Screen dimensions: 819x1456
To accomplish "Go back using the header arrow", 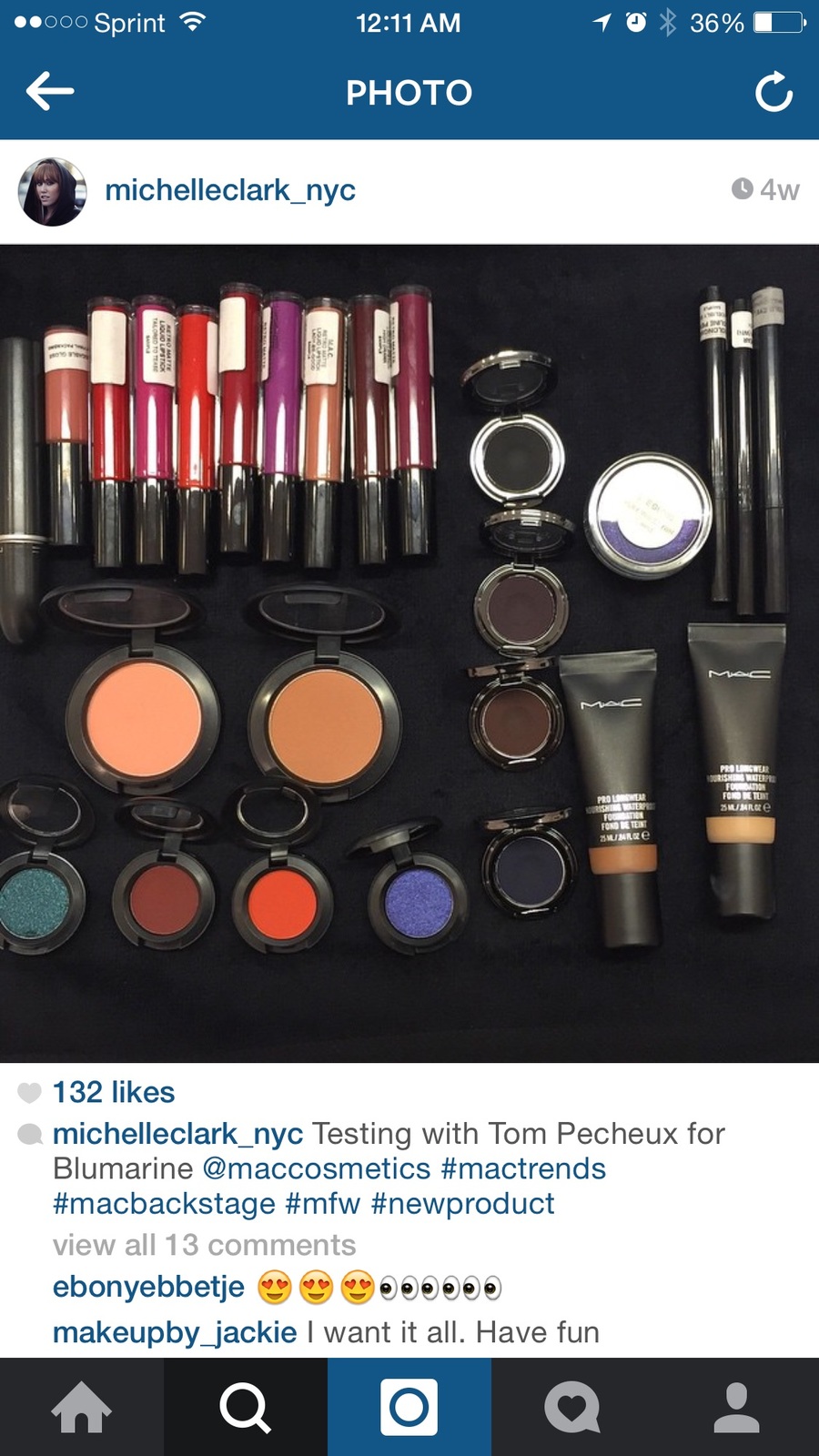I will pyautogui.click(x=50, y=92).
